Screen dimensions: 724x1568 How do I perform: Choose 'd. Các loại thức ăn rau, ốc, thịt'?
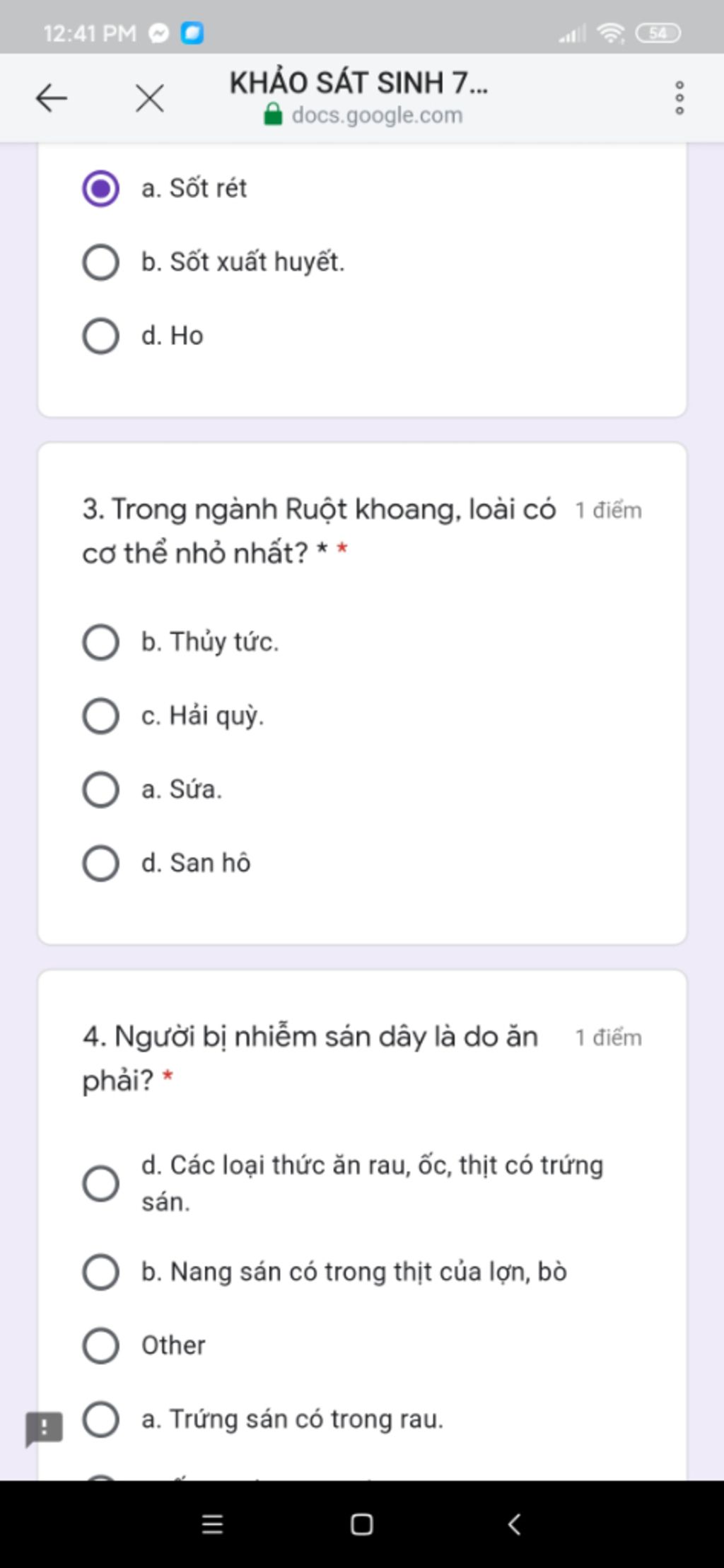pos(100,1183)
